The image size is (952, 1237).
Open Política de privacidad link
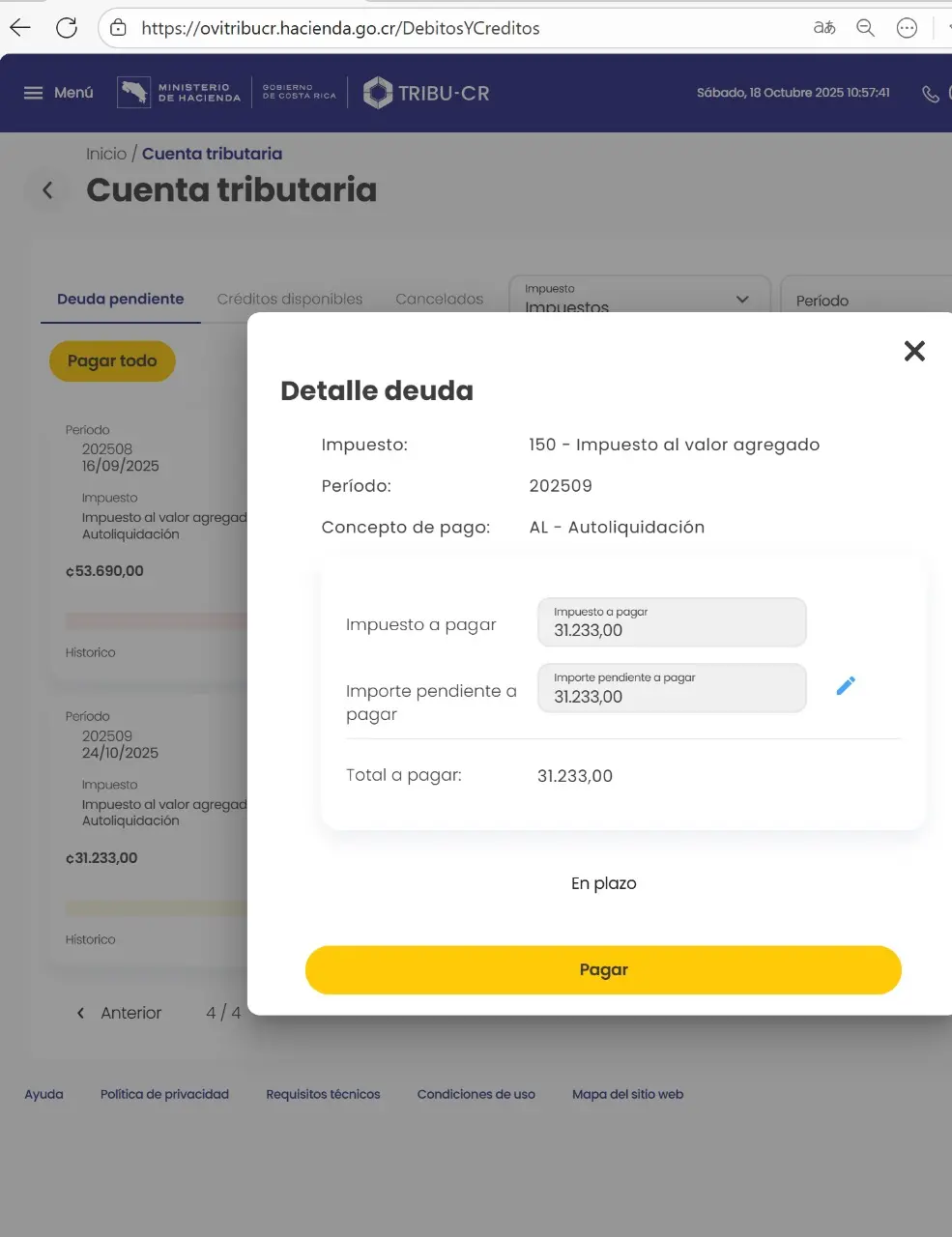tap(164, 1094)
